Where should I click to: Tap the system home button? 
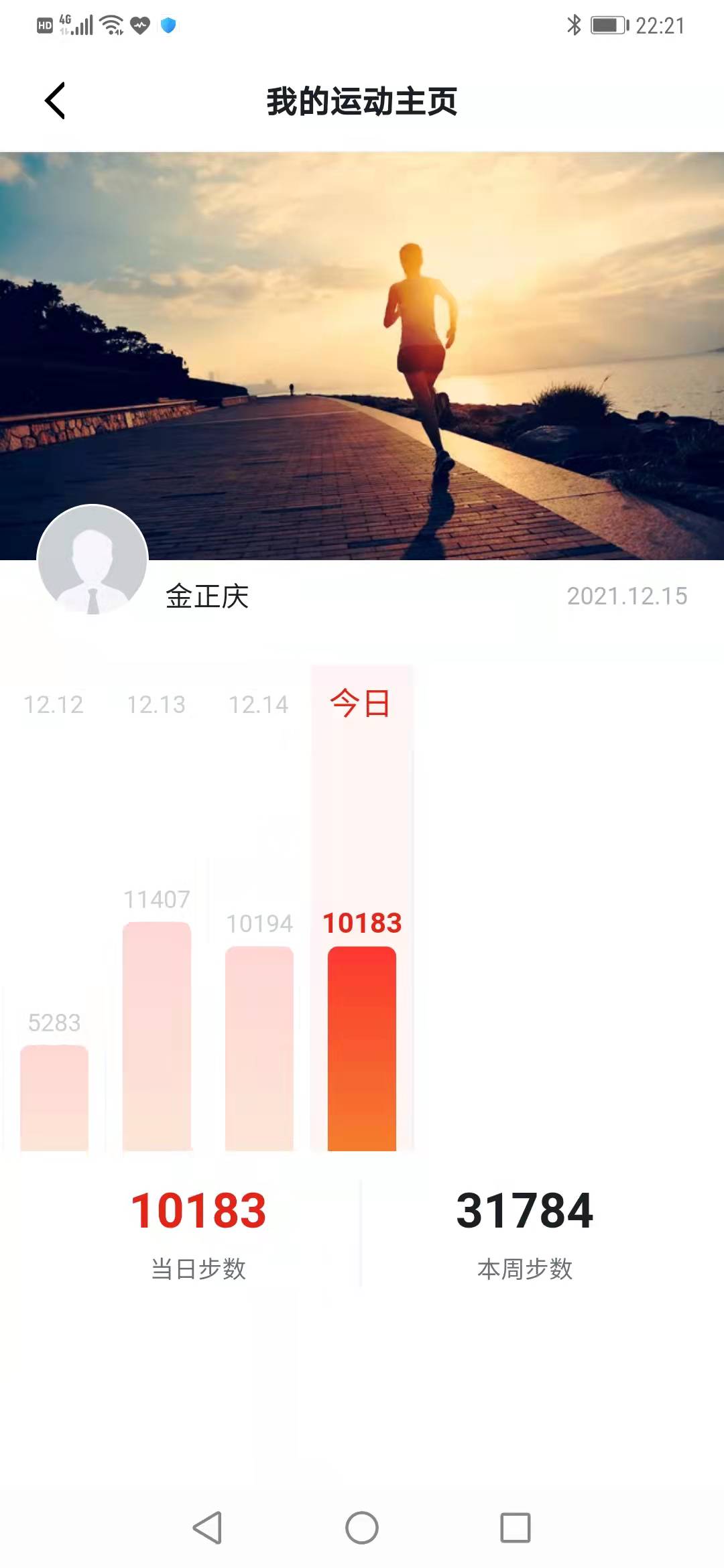[x=362, y=1528]
